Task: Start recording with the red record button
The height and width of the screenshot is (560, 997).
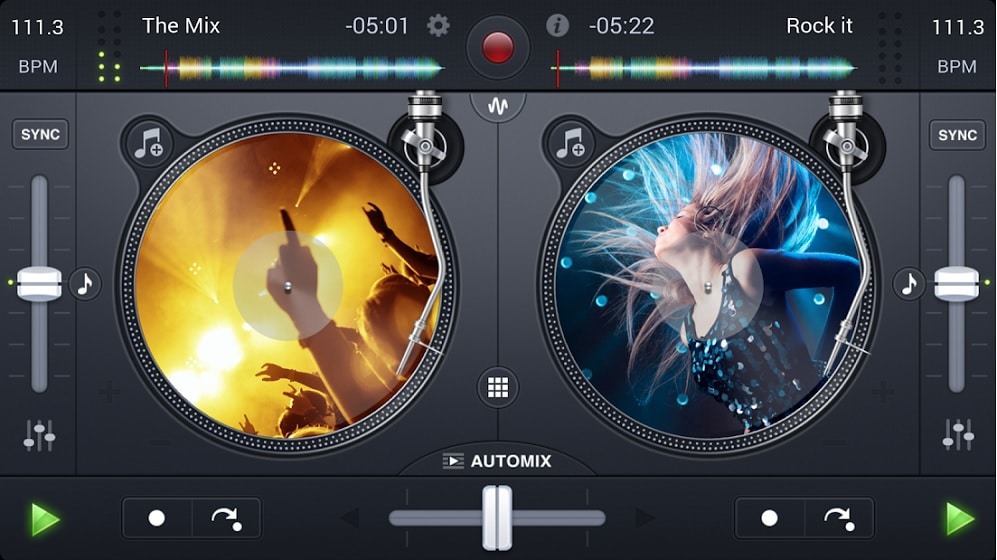Action: click(497, 46)
